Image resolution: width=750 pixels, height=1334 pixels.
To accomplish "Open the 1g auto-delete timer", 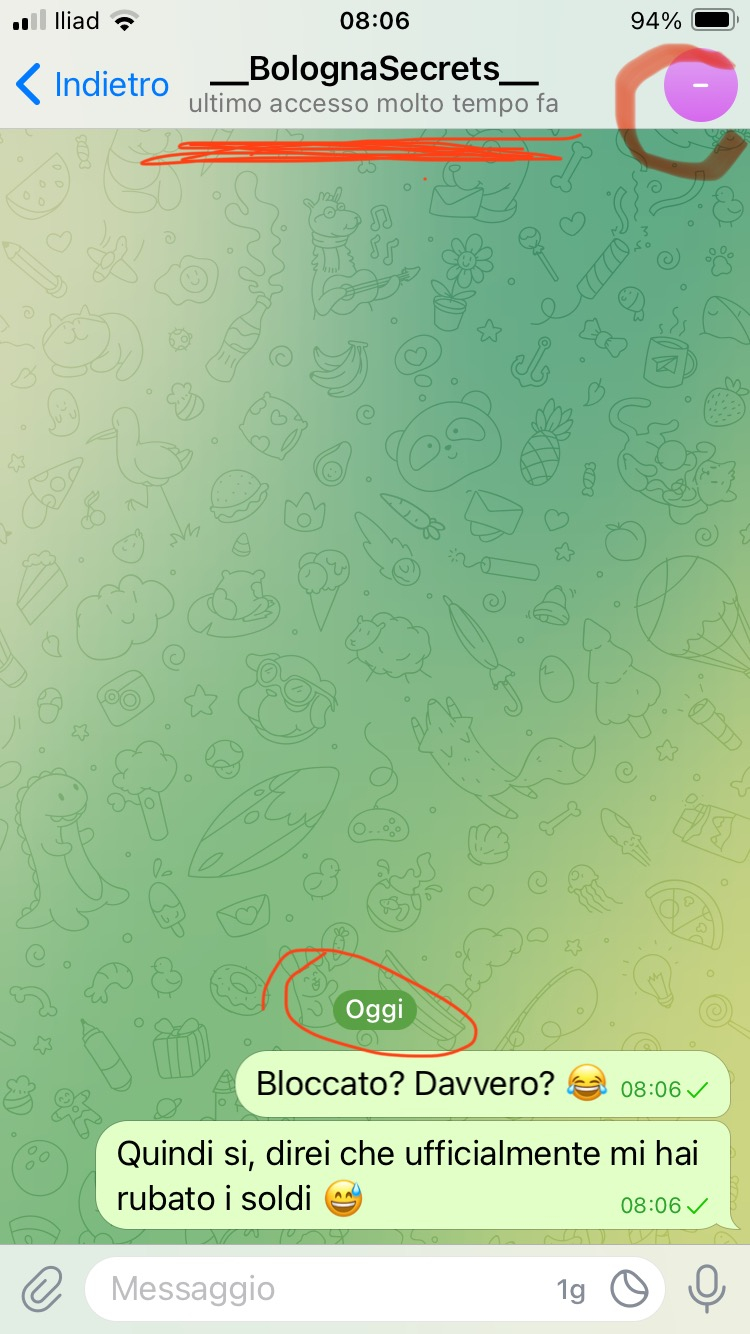I will [571, 1290].
